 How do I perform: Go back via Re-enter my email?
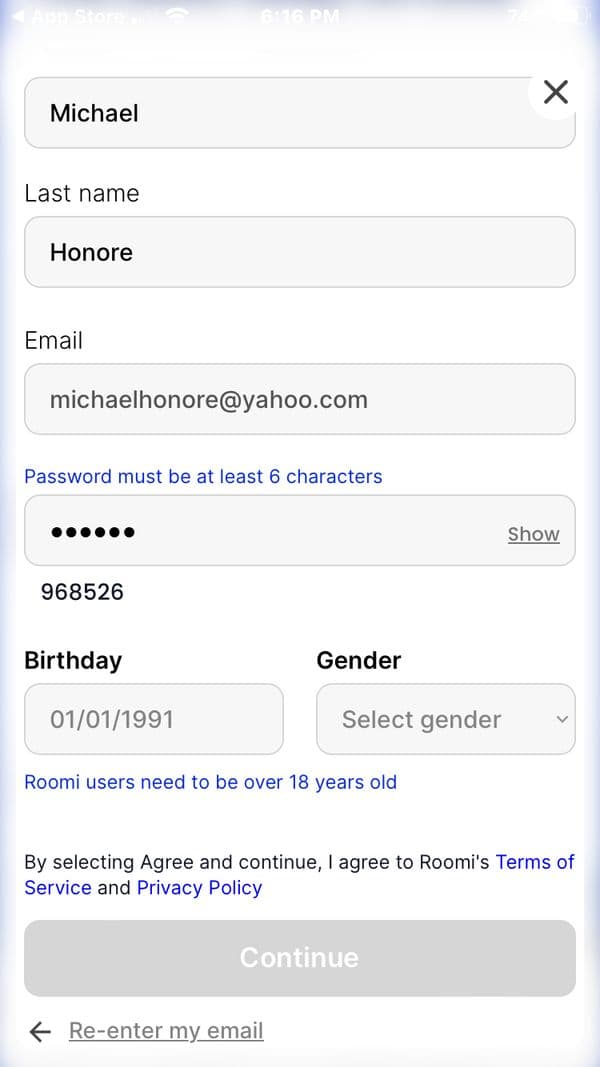point(165,1031)
